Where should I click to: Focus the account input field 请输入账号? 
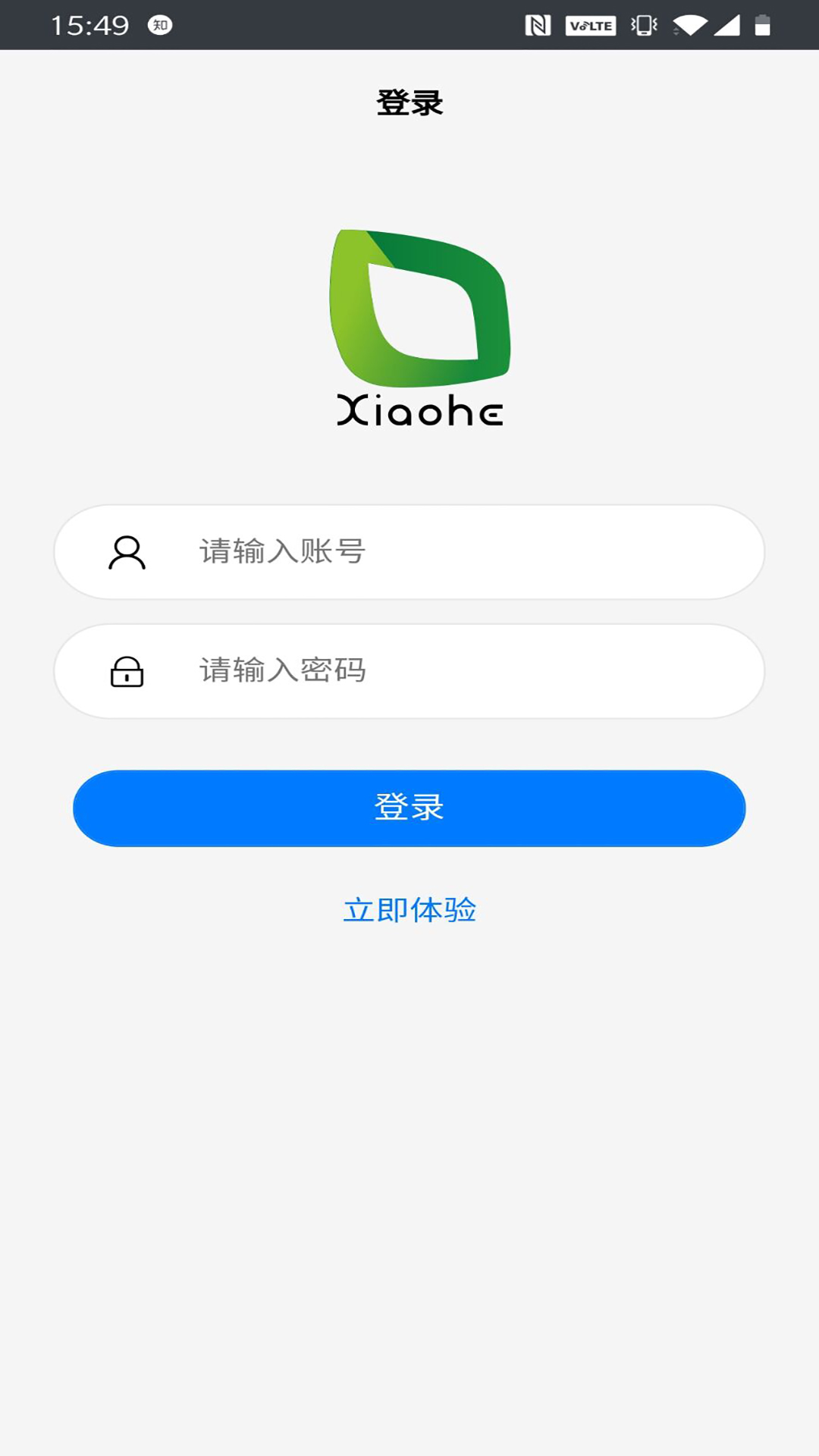click(455, 552)
